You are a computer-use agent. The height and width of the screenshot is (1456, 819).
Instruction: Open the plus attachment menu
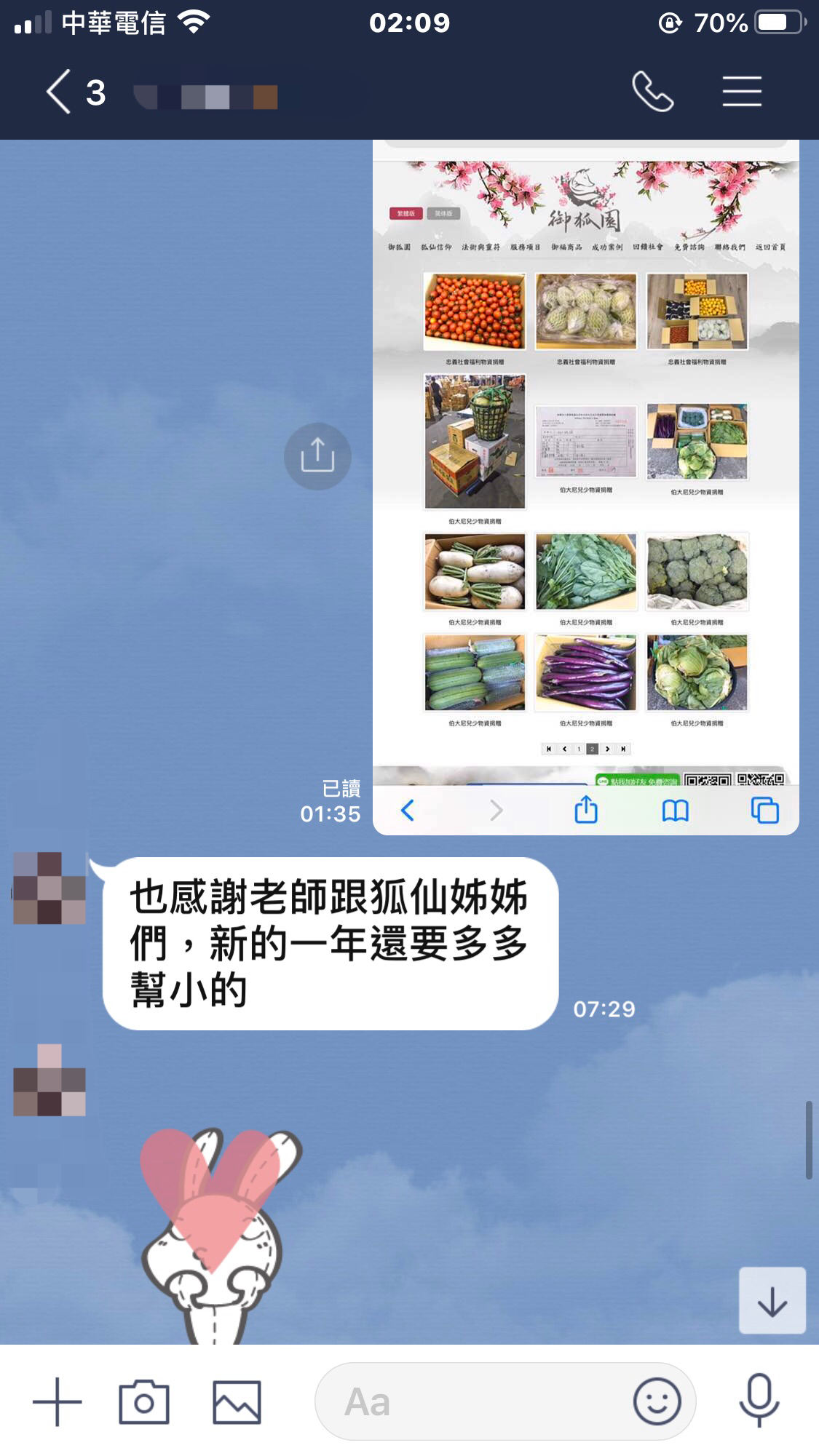click(58, 1401)
